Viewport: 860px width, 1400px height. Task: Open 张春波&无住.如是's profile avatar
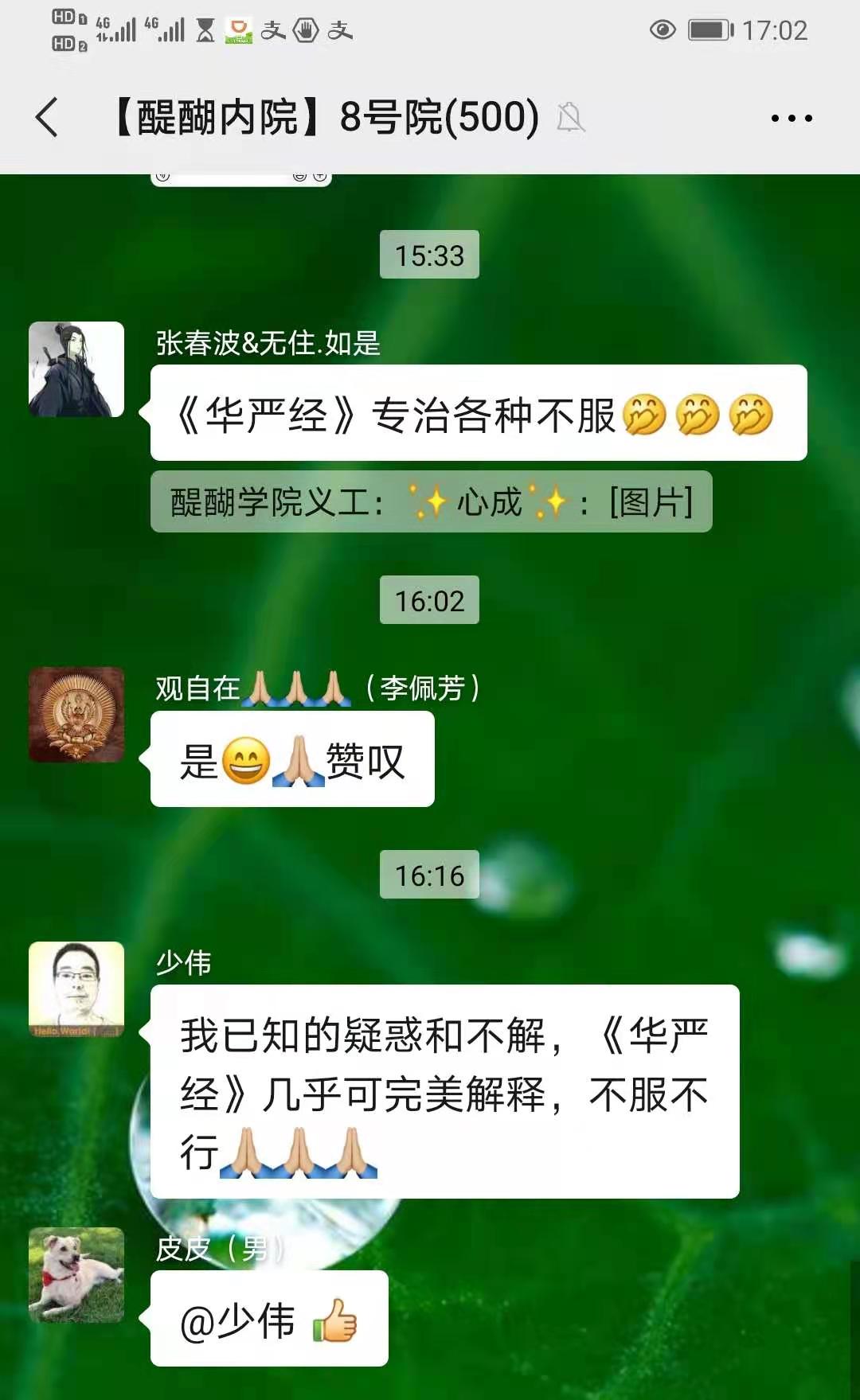(x=76, y=369)
